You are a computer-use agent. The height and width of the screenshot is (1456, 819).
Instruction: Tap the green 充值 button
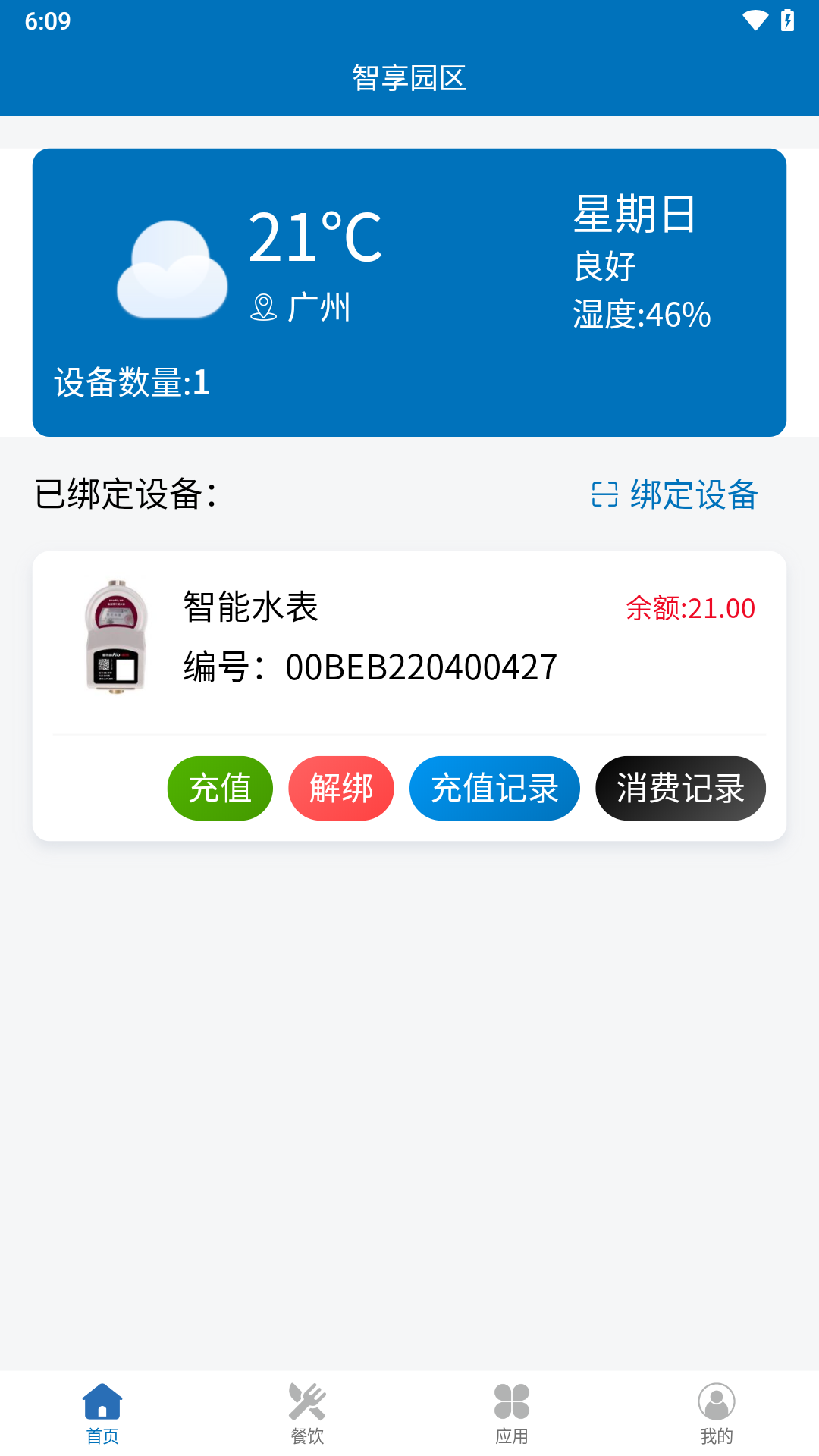[219, 788]
